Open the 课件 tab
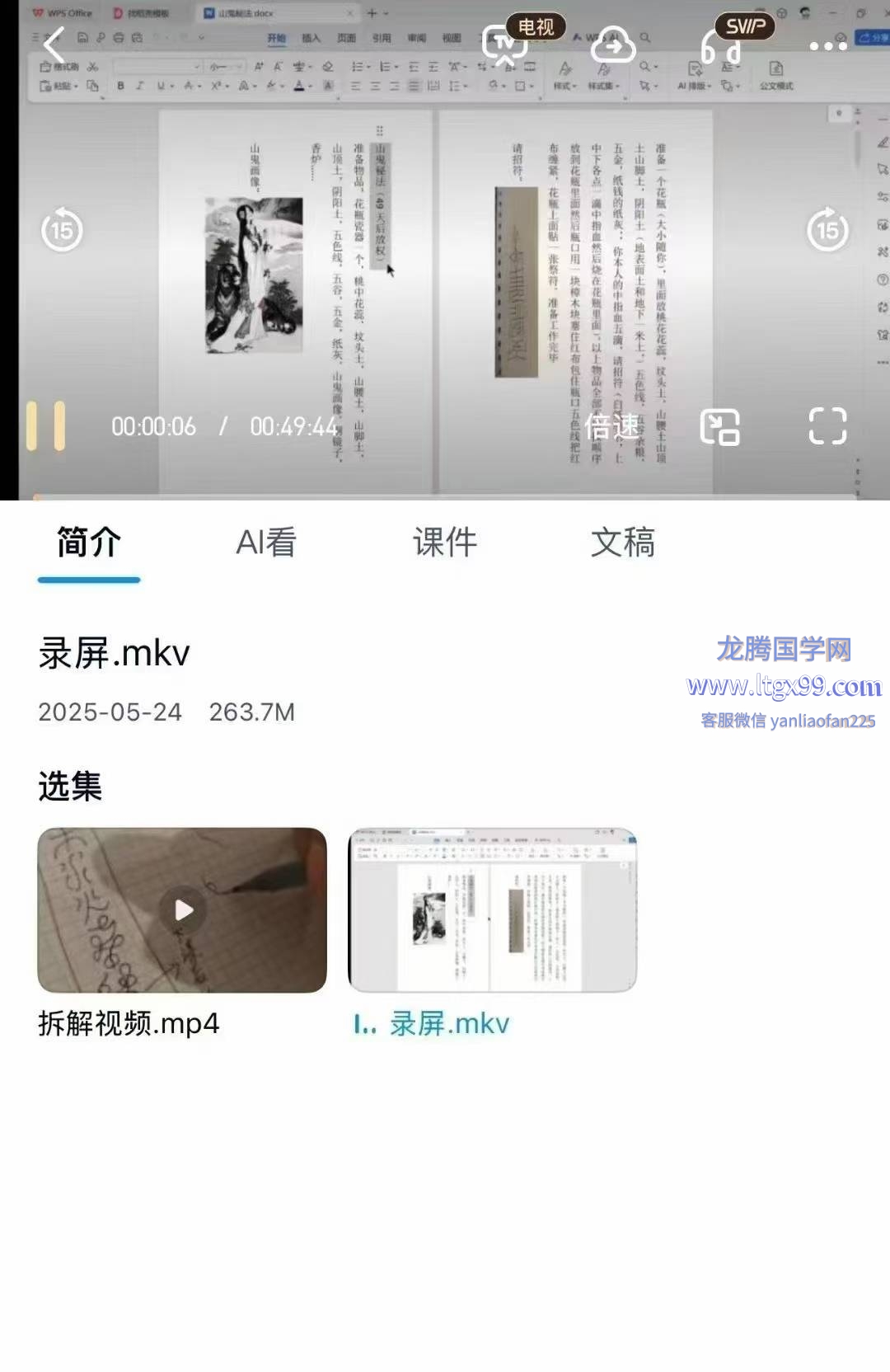Screen dimensions: 890x1372 [445, 543]
